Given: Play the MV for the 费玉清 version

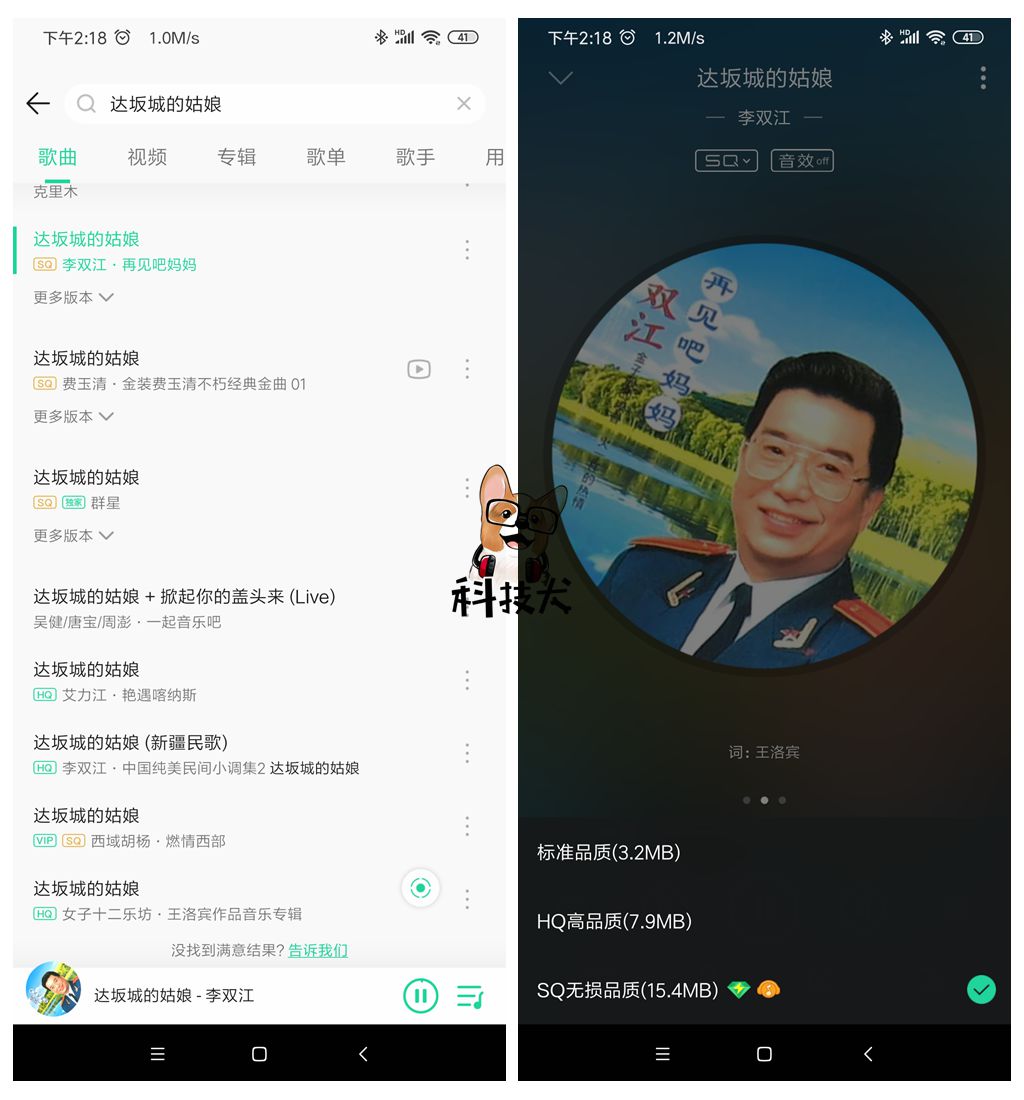Looking at the screenshot, I should point(418,369).
